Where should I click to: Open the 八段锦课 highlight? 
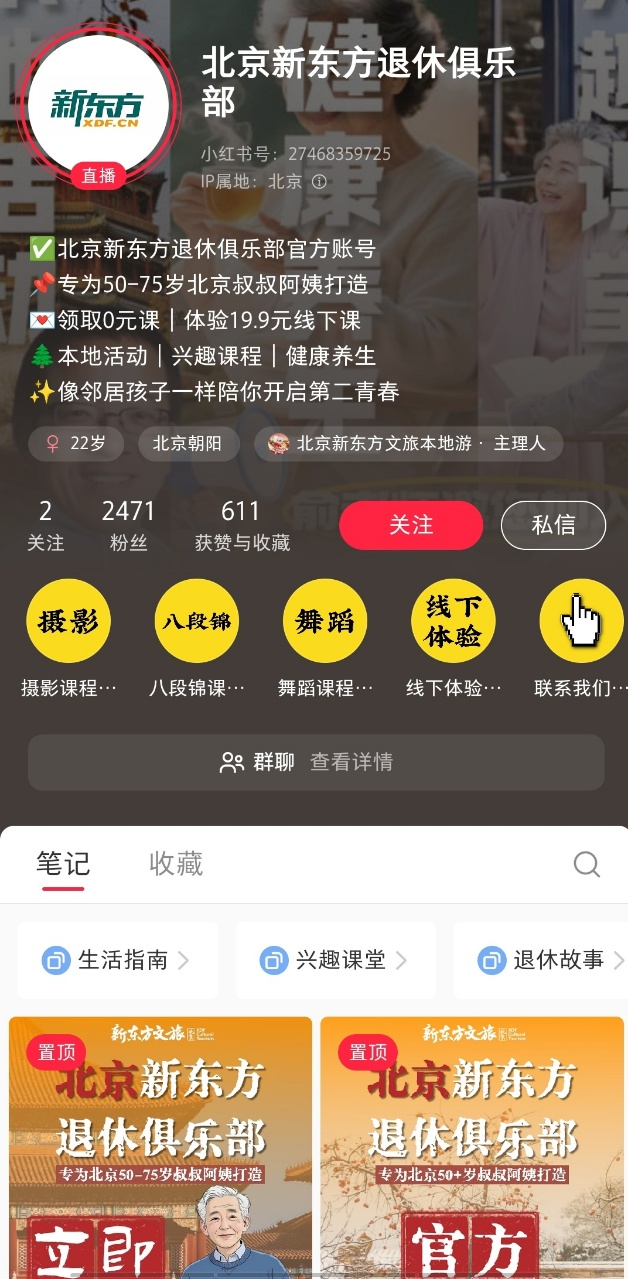tap(197, 621)
